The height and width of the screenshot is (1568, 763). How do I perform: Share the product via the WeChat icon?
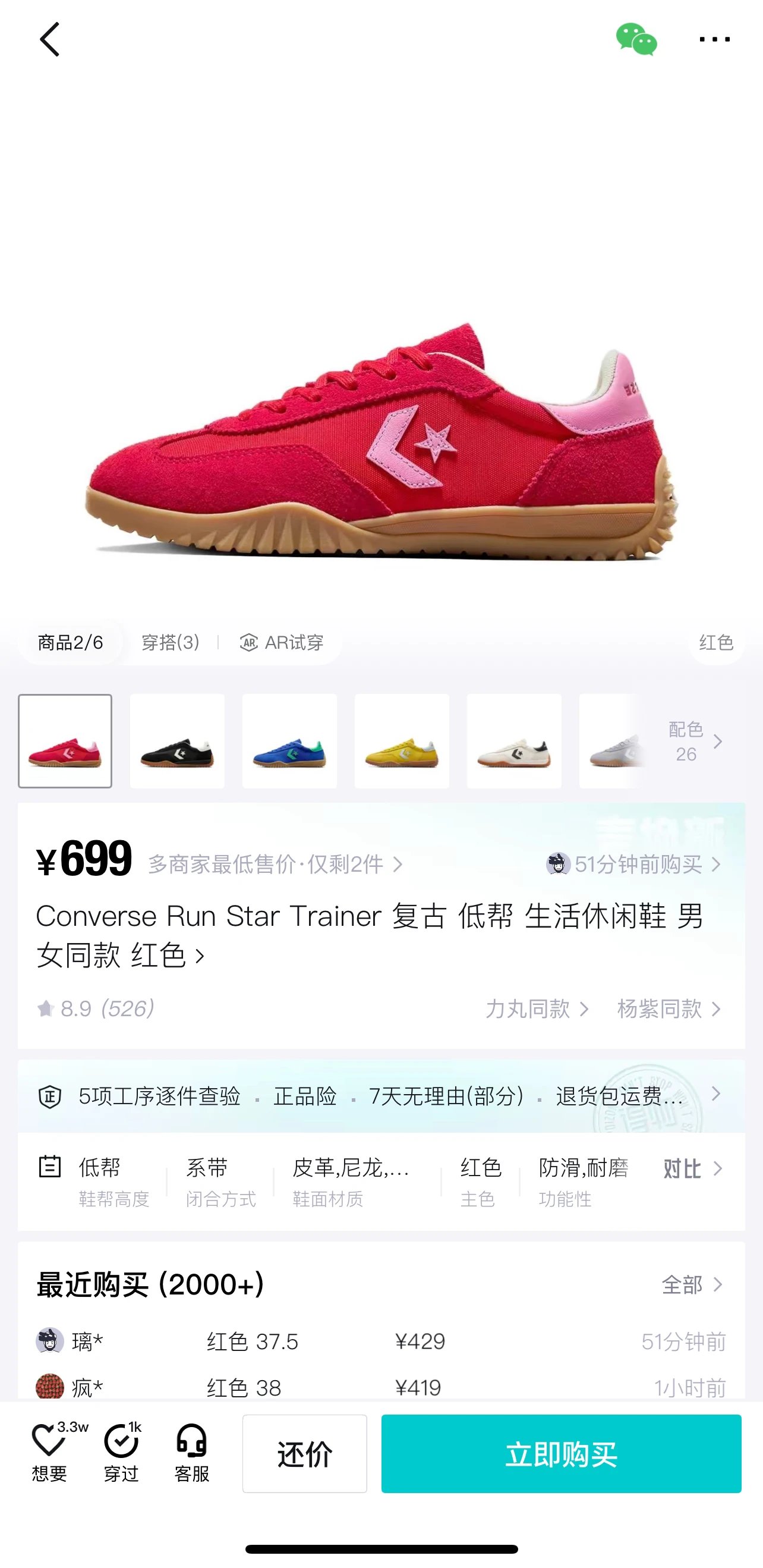(636, 40)
